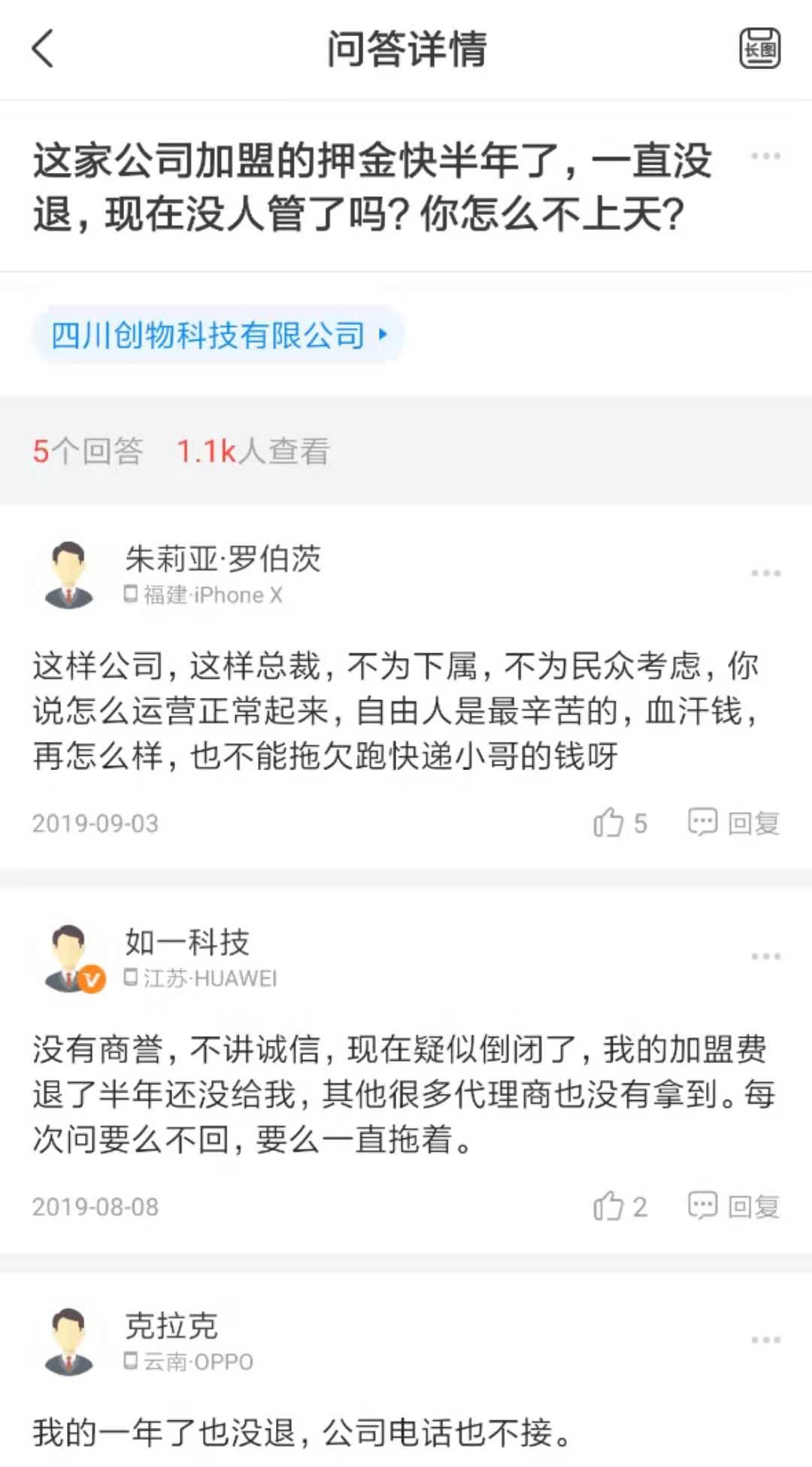This screenshot has height=1467, width=812.
Task: View 克拉克's avatar profile
Action: pyautogui.click(x=69, y=1342)
